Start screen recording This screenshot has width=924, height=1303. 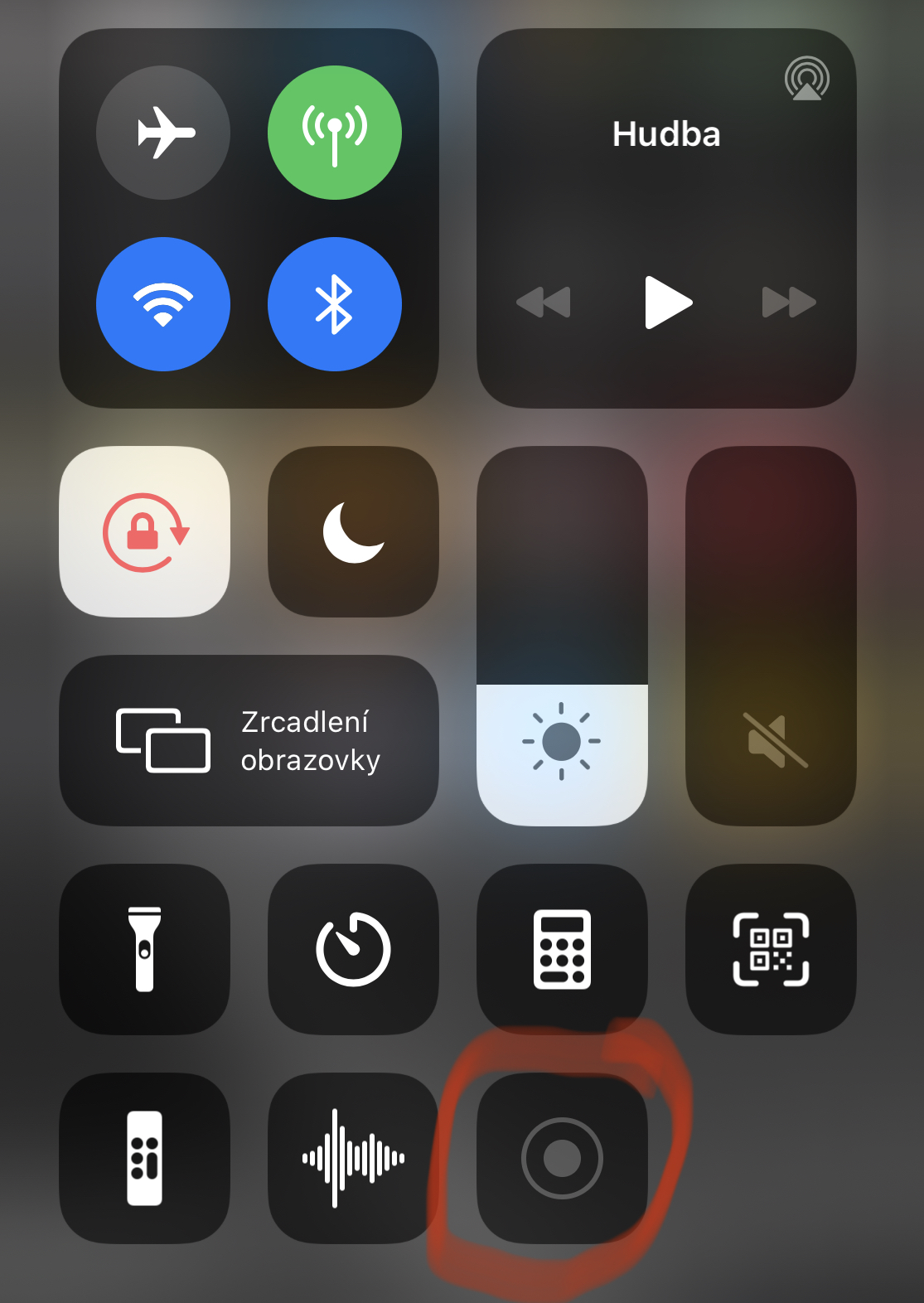click(x=562, y=1158)
